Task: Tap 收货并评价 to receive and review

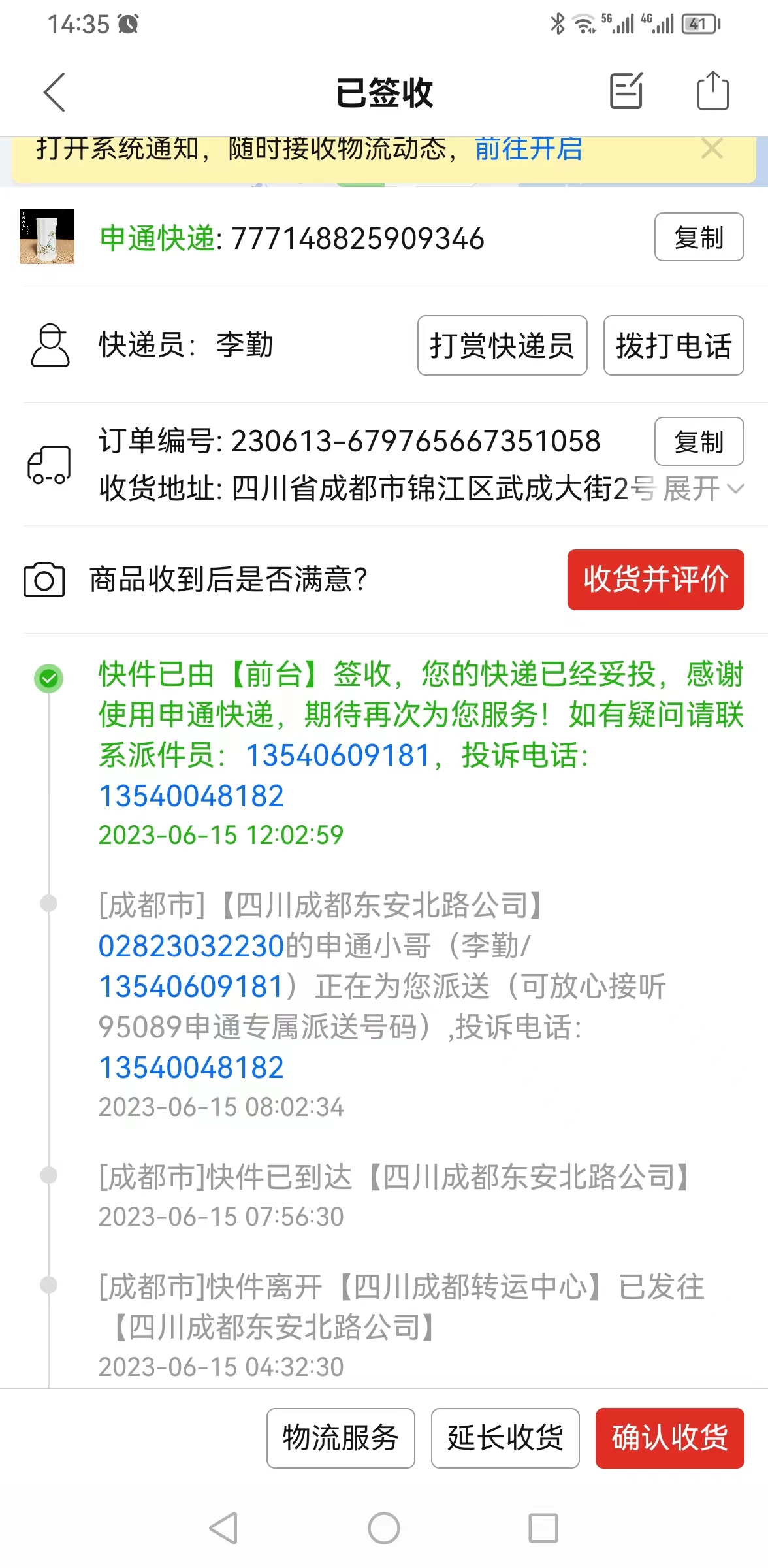Action: coord(656,580)
